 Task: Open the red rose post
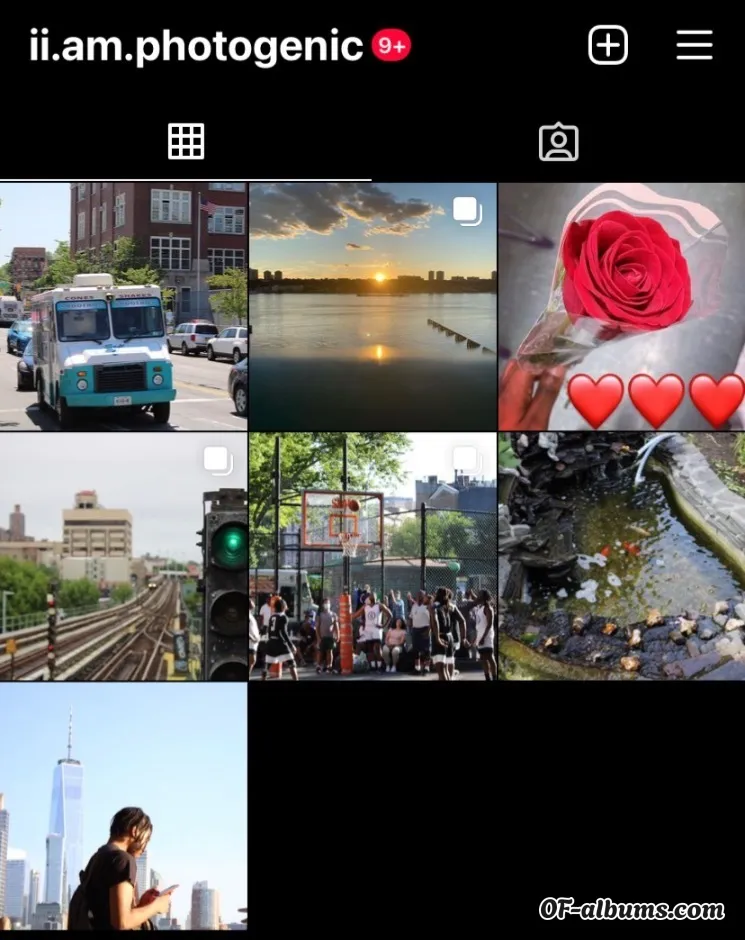(622, 306)
